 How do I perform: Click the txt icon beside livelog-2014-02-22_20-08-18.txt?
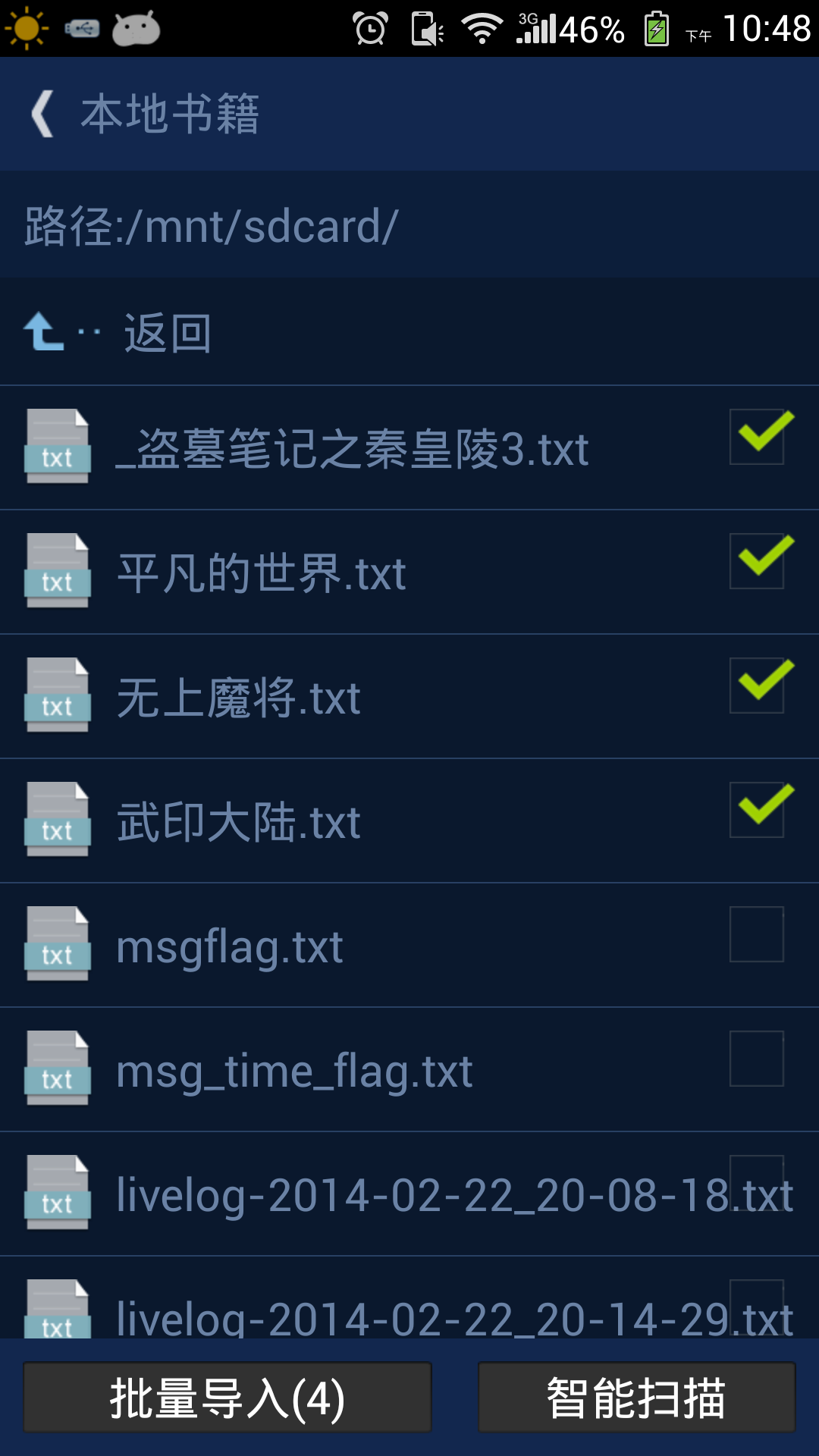tap(57, 1194)
